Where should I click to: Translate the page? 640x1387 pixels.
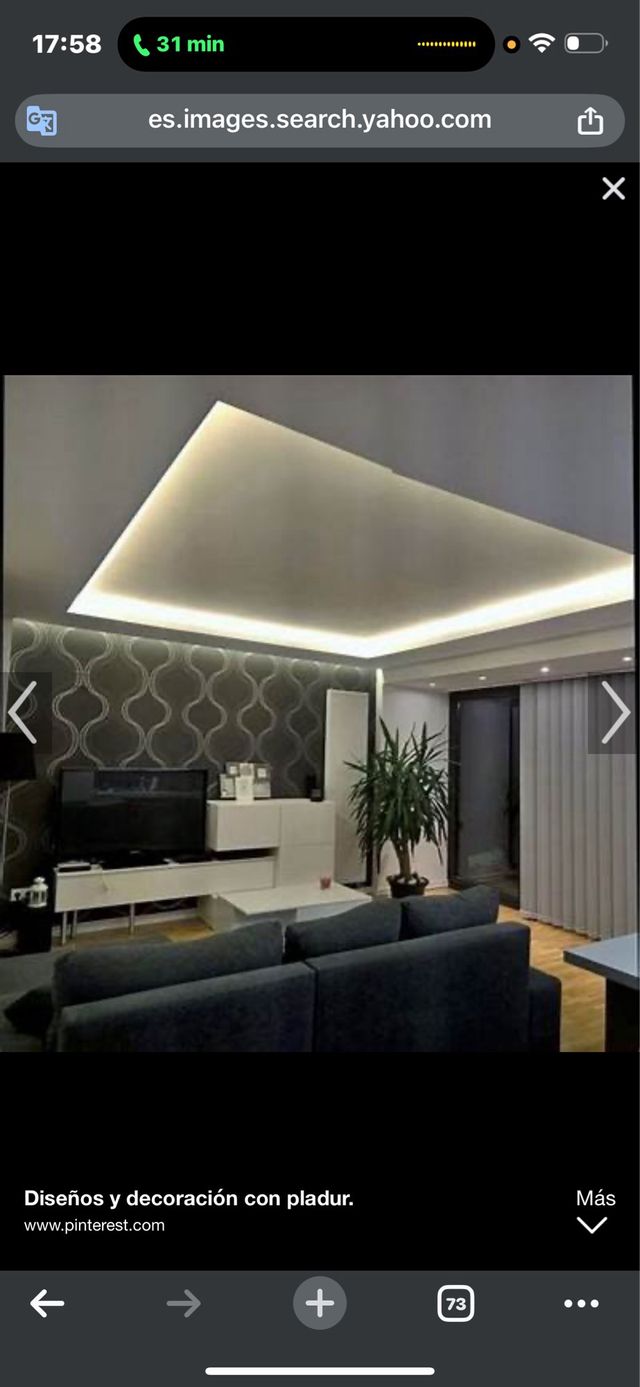42,121
